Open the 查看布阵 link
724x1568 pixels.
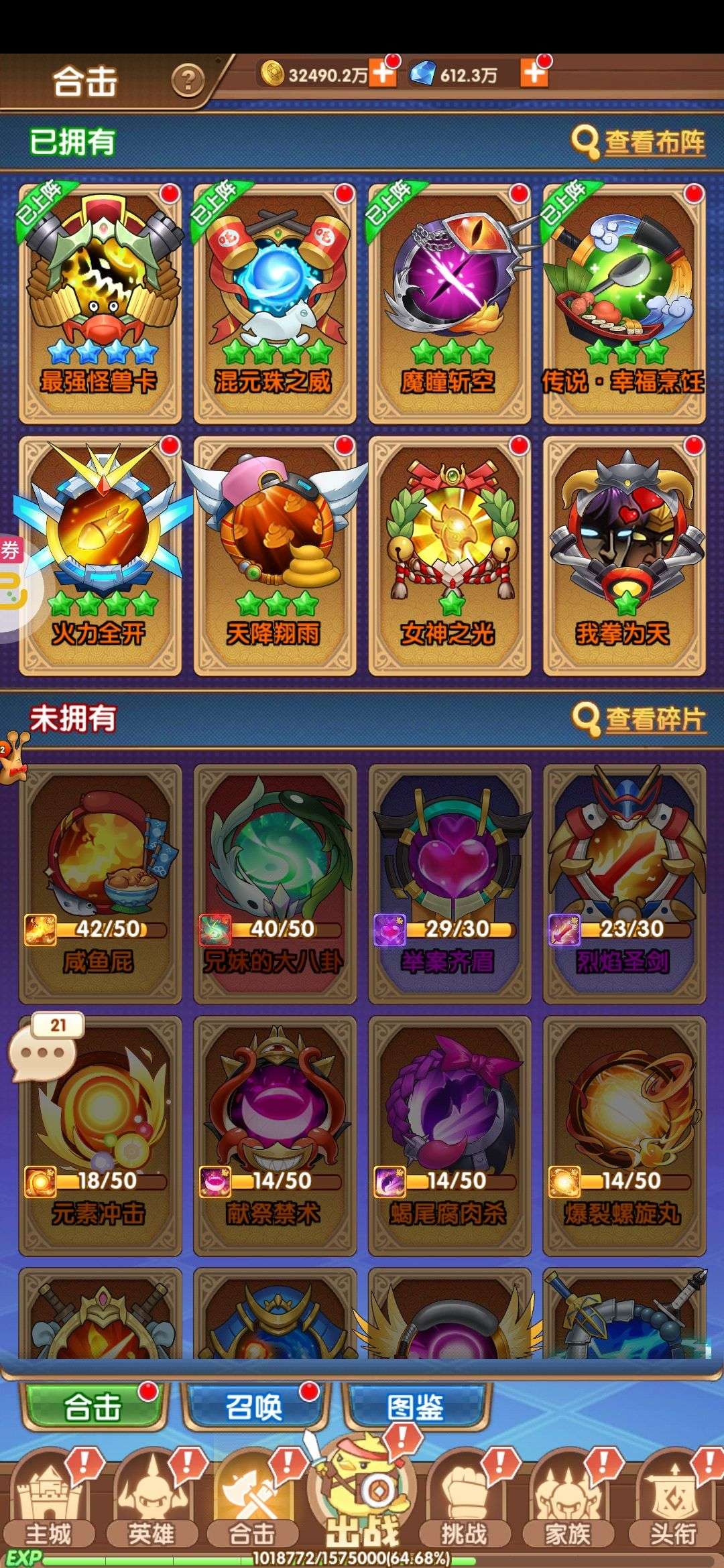tap(638, 142)
